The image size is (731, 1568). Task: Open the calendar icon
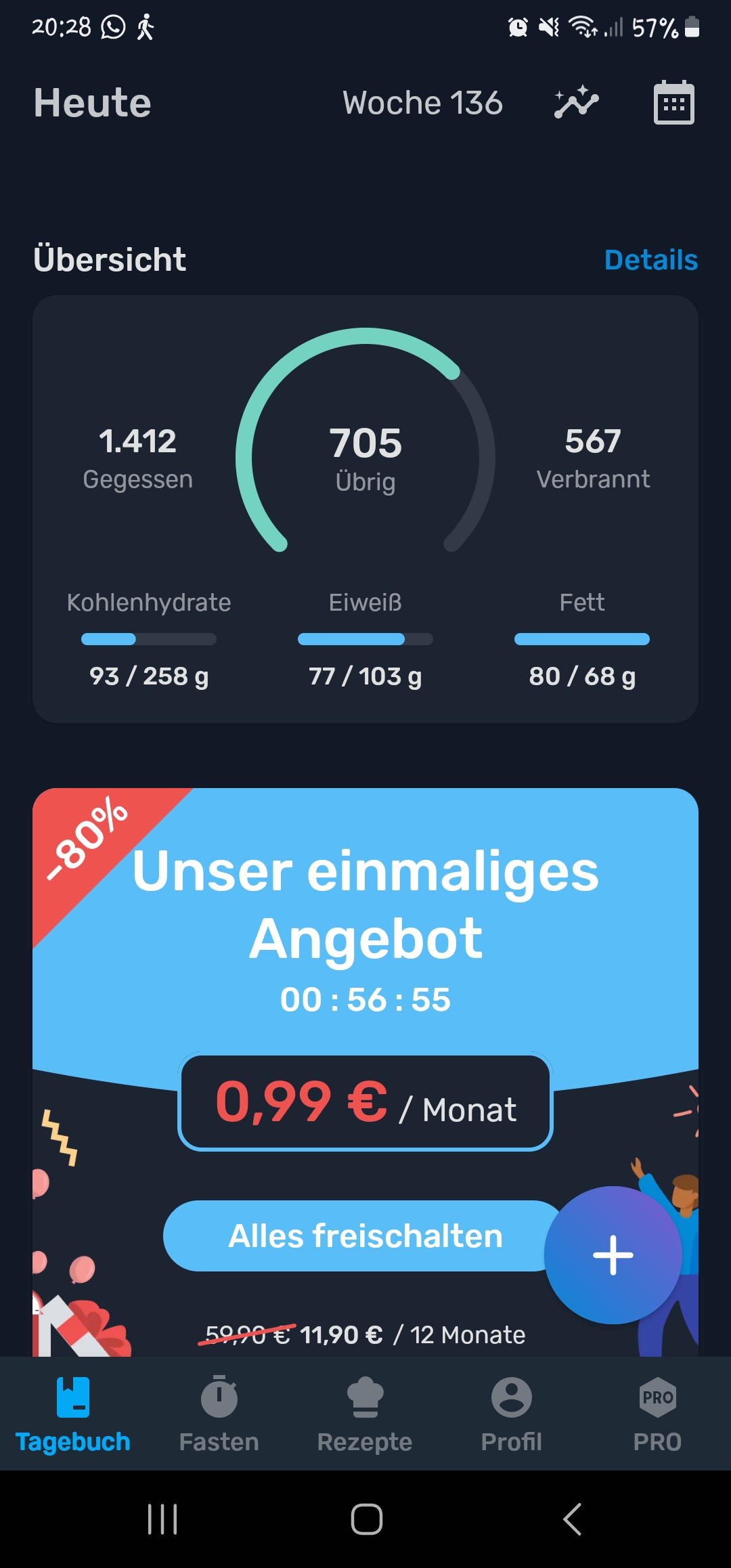[674, 102]
